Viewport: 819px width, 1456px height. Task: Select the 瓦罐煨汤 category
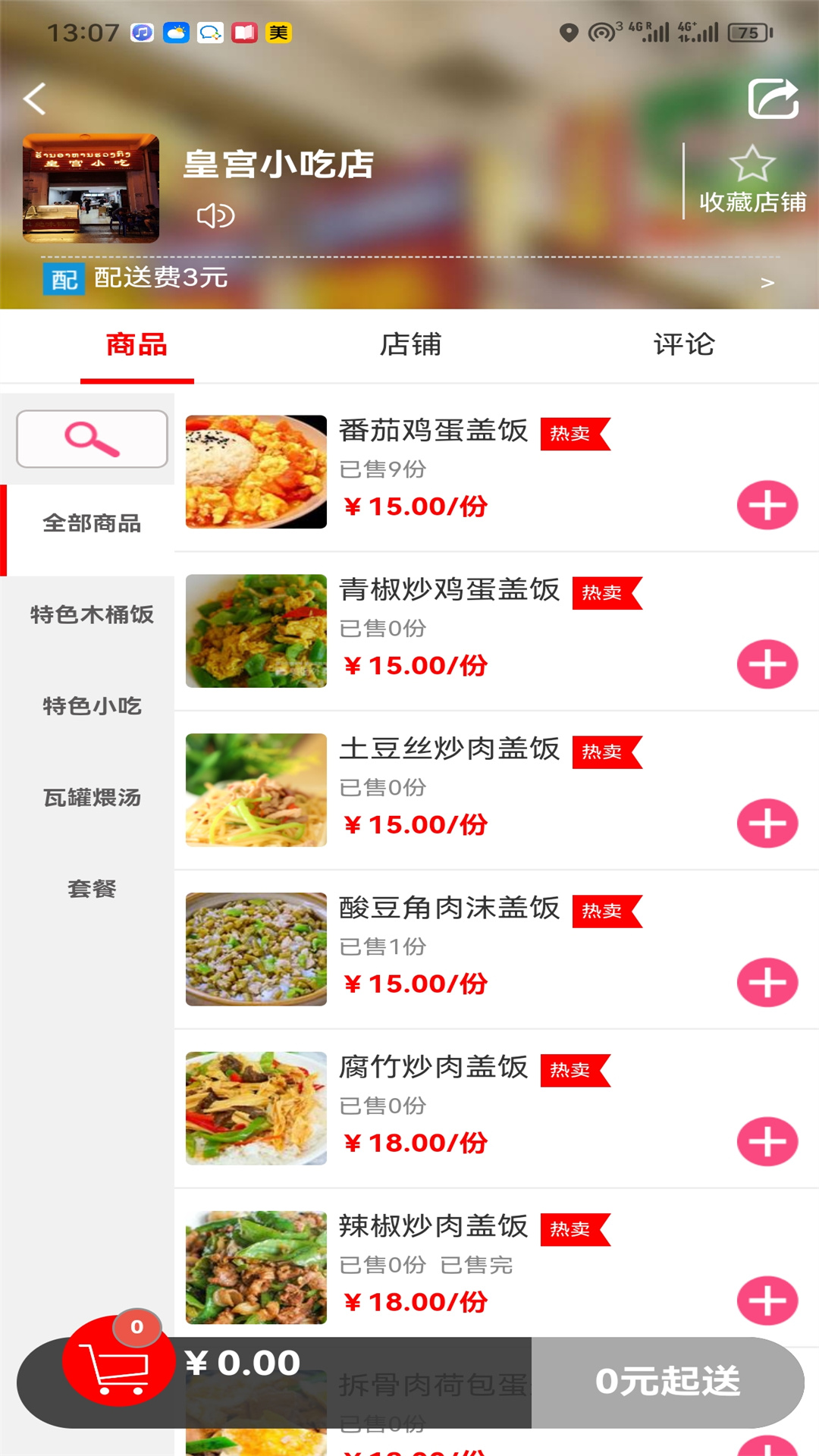(x=92, y=798)
